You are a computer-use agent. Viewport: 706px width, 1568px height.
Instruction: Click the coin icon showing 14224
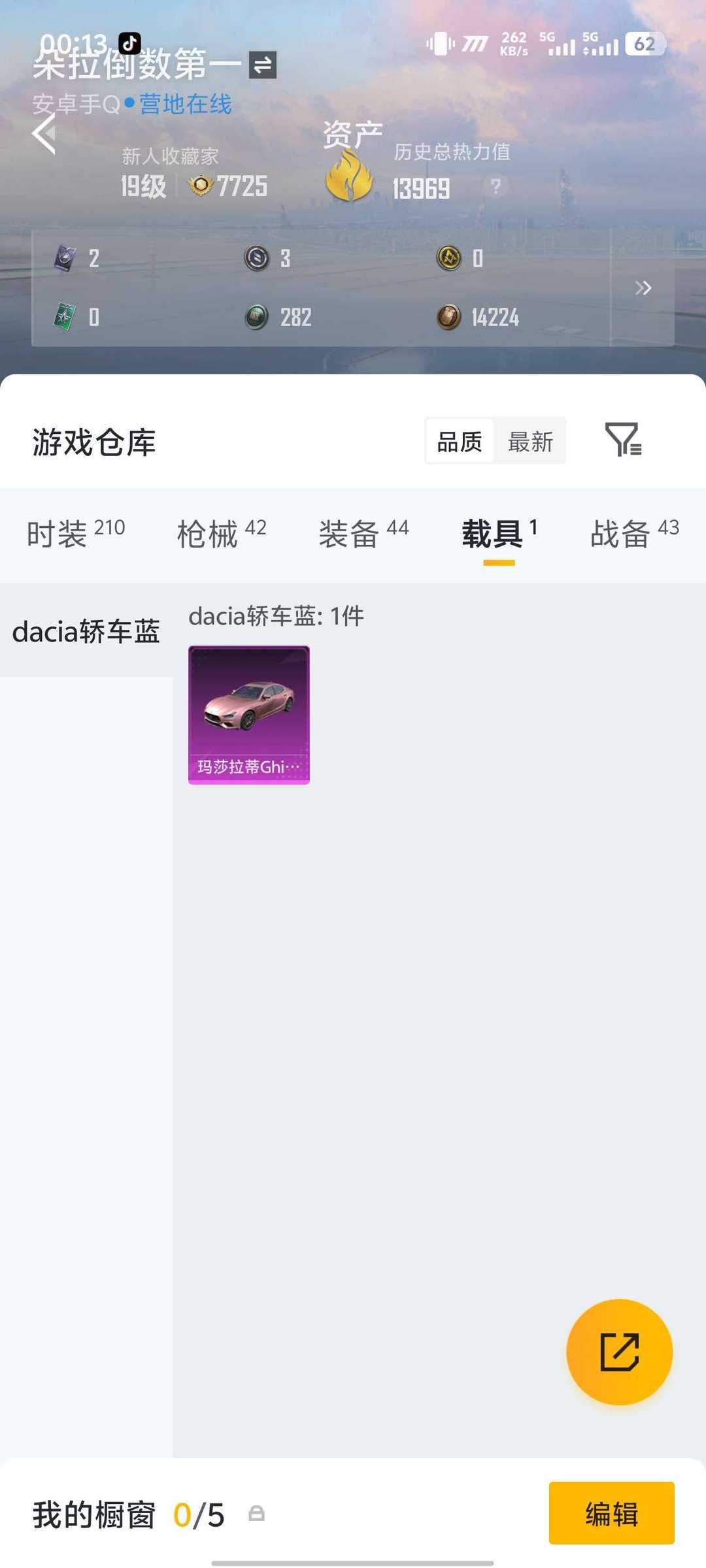click(x=449, y=316)
